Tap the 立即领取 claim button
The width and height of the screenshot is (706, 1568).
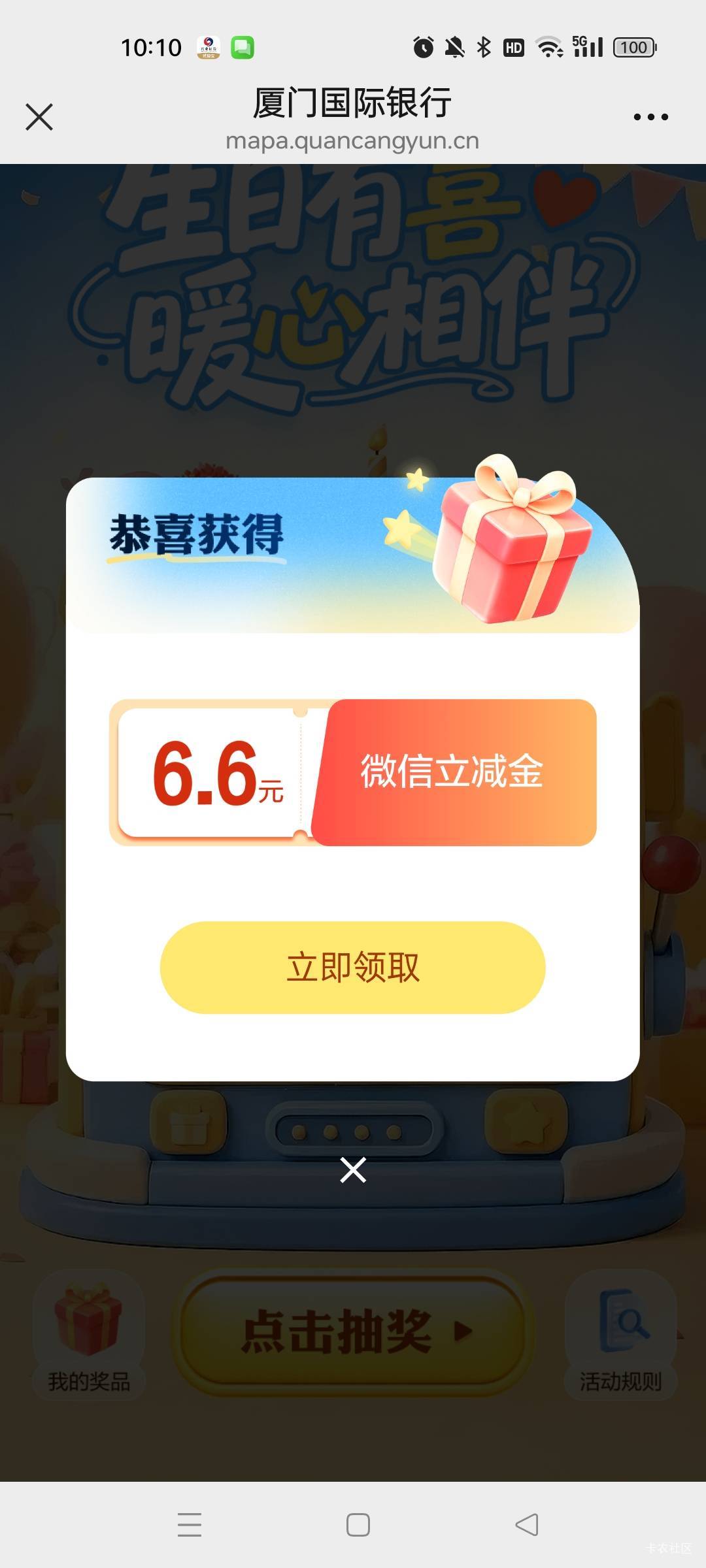(x=352, y=968)
